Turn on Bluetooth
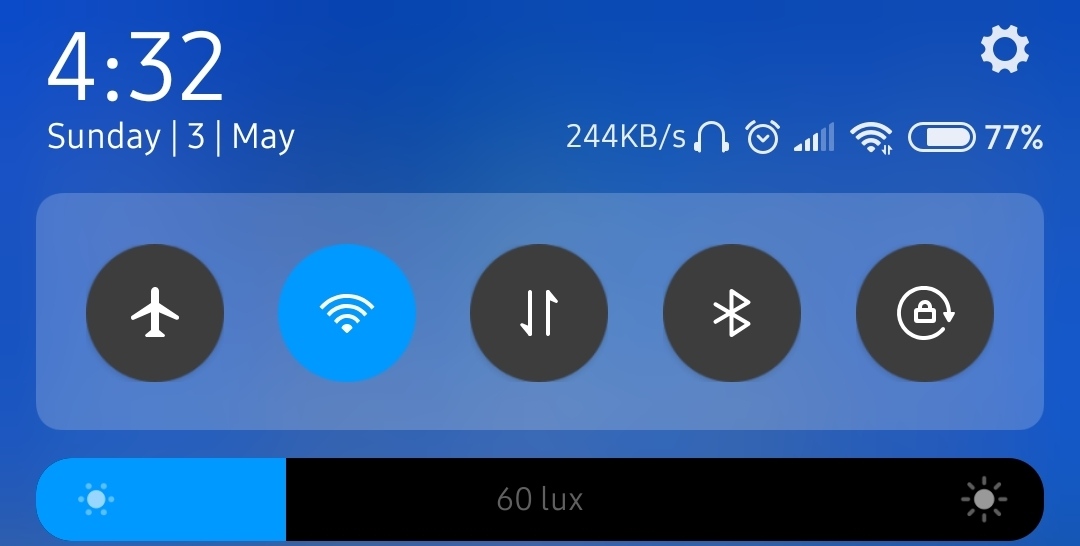Screen dimensions: 1080x546 [x=732, y=313]
